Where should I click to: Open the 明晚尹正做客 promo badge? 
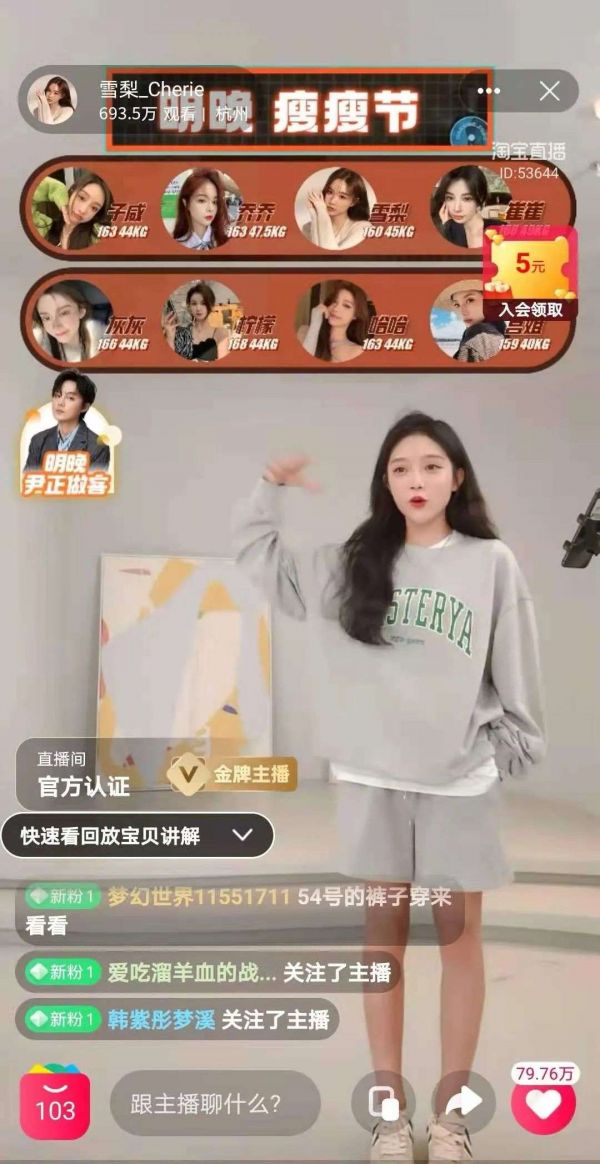click(x=67, y=435)
